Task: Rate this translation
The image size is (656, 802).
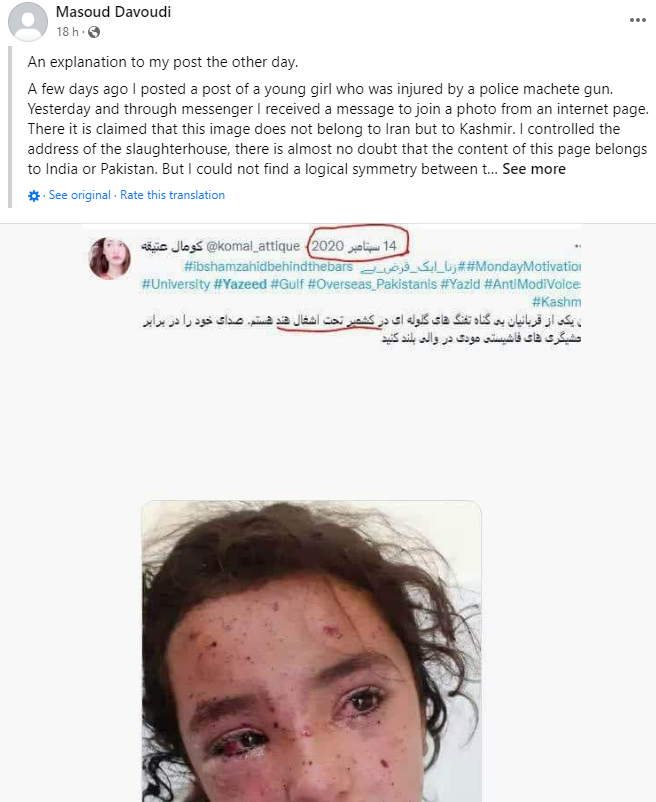Action: pos(172,195)
